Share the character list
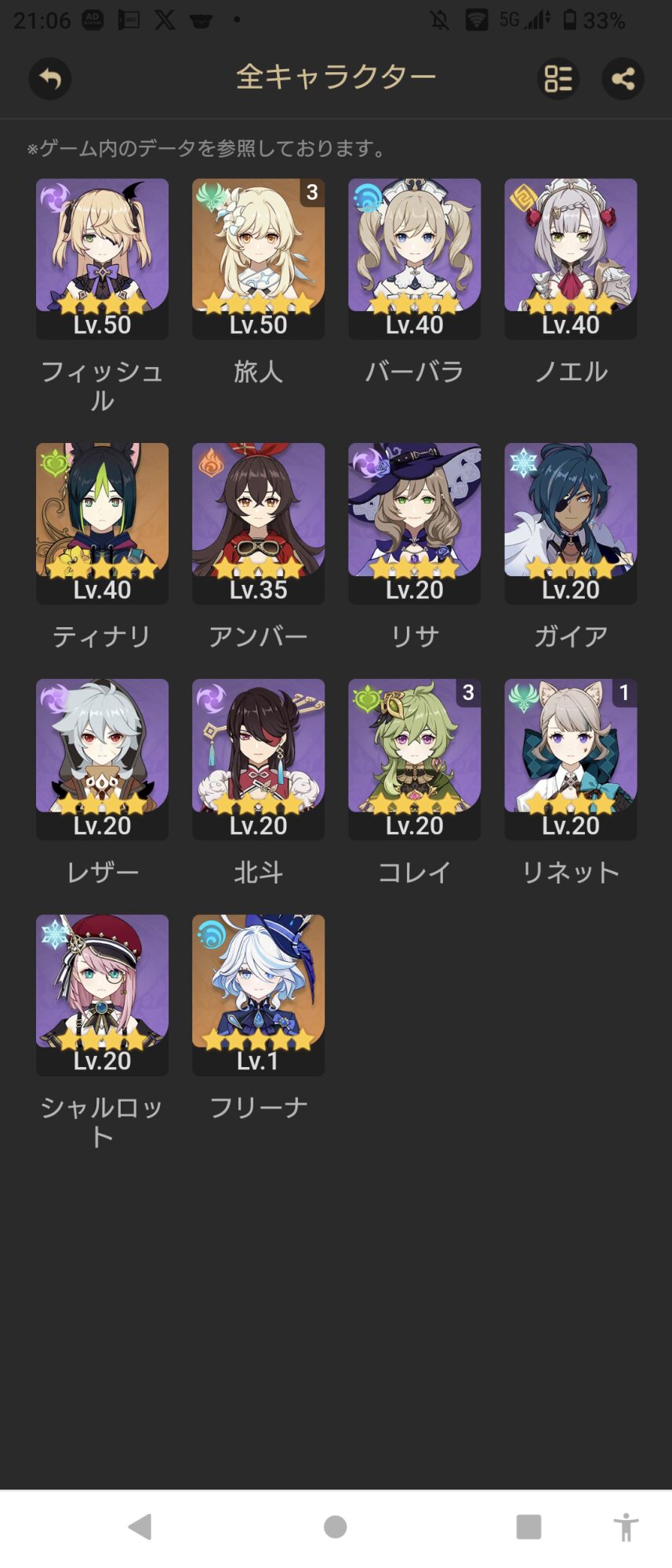Viewport: 672px width, 1568px height. (x=623, y=78)
